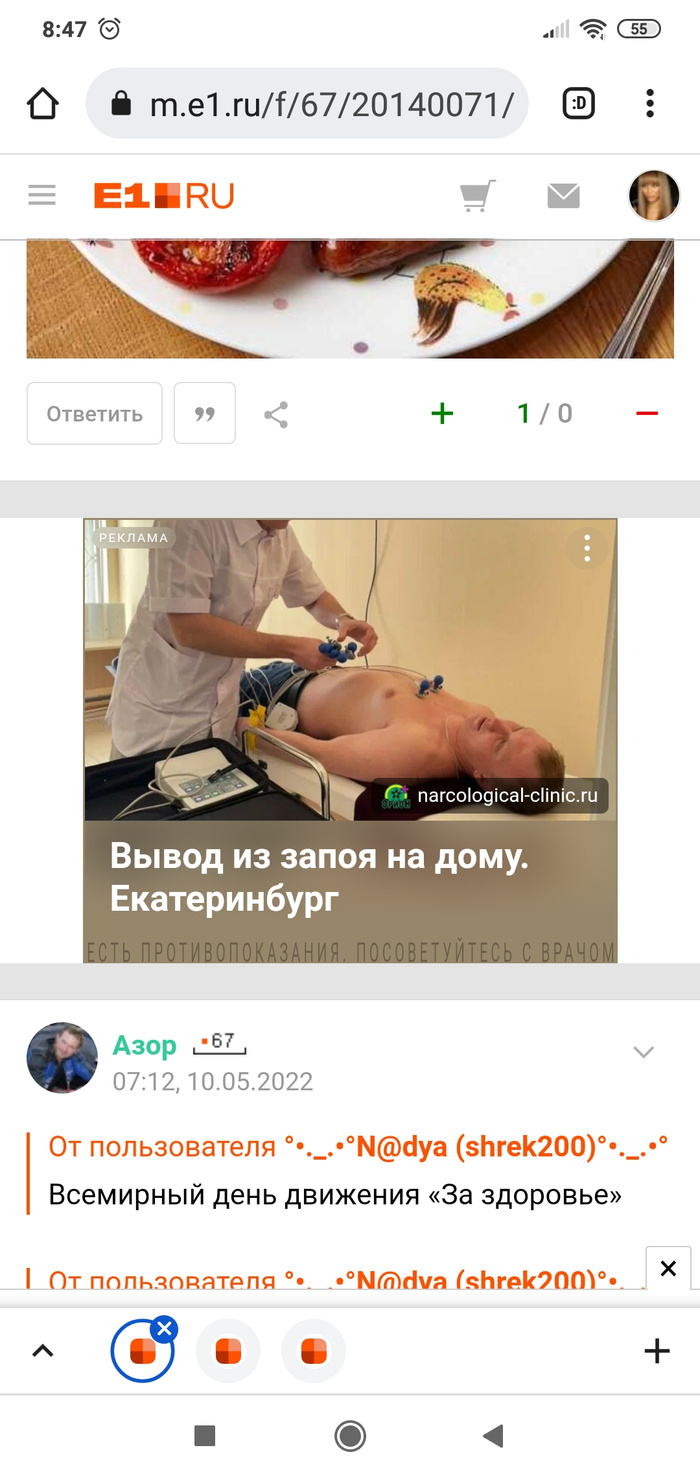
Task: Open the browser overflow menu
Action: 650,103
